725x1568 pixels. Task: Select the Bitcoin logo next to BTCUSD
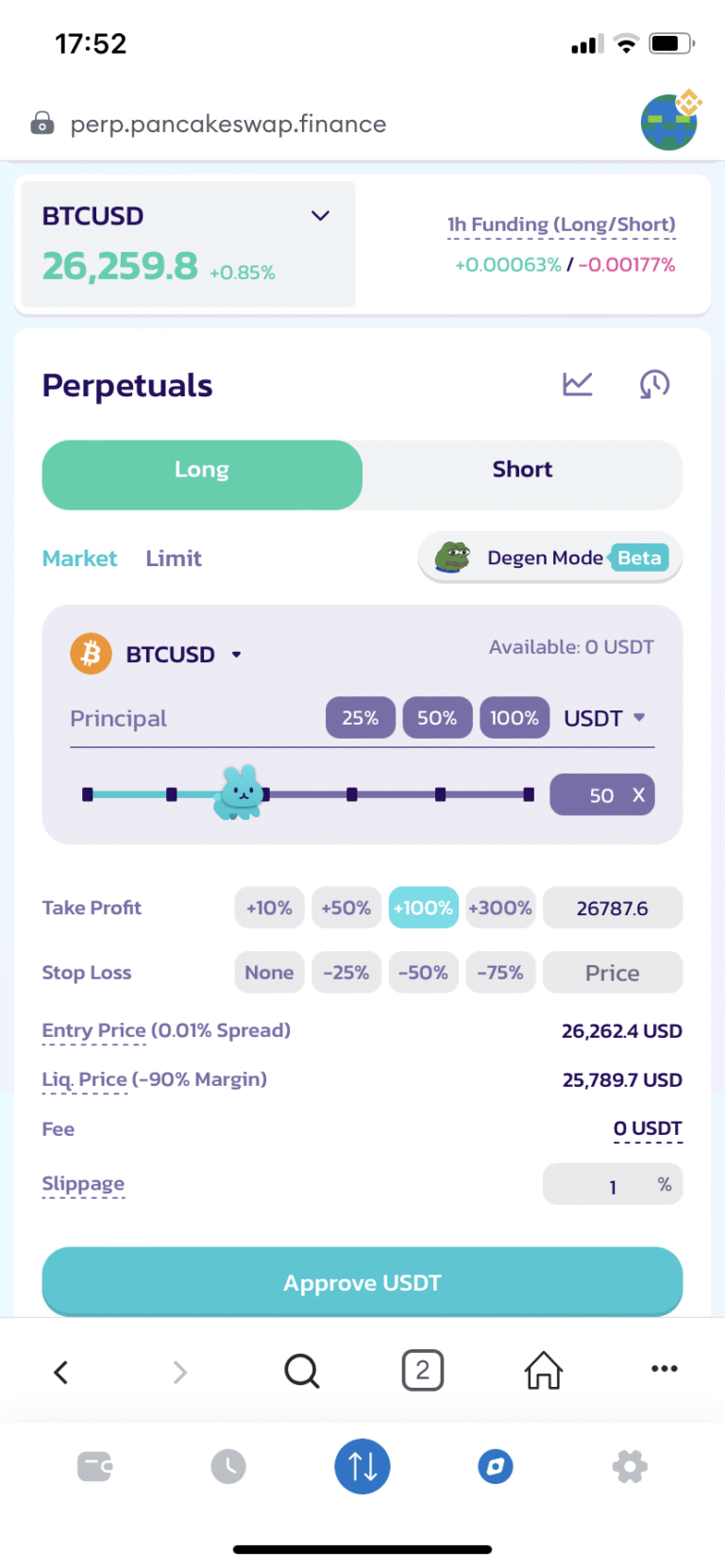[x=91, y=653]
